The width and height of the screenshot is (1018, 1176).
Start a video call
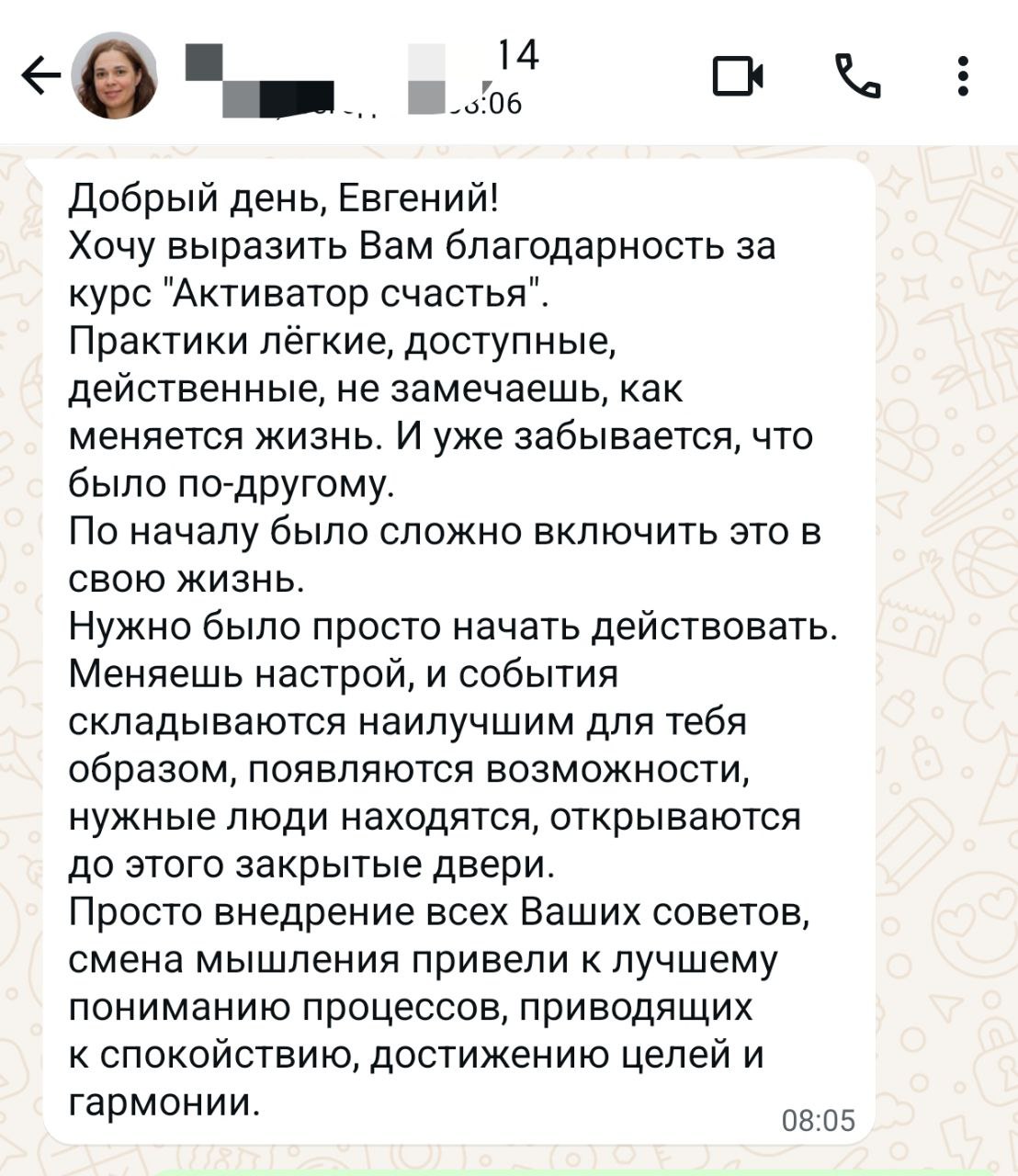click(x=738, y=76)
